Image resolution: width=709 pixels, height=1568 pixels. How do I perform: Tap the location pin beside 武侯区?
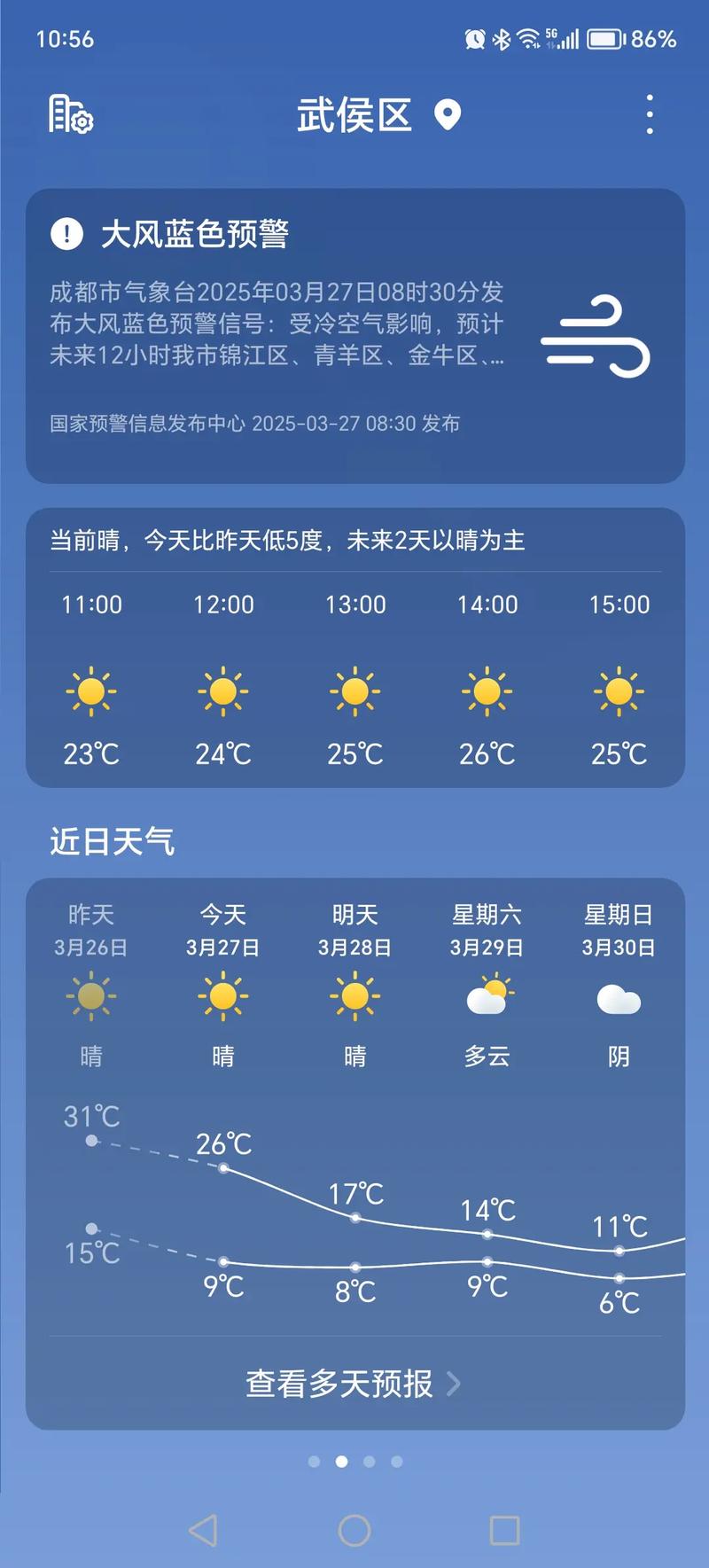(449, 115)
